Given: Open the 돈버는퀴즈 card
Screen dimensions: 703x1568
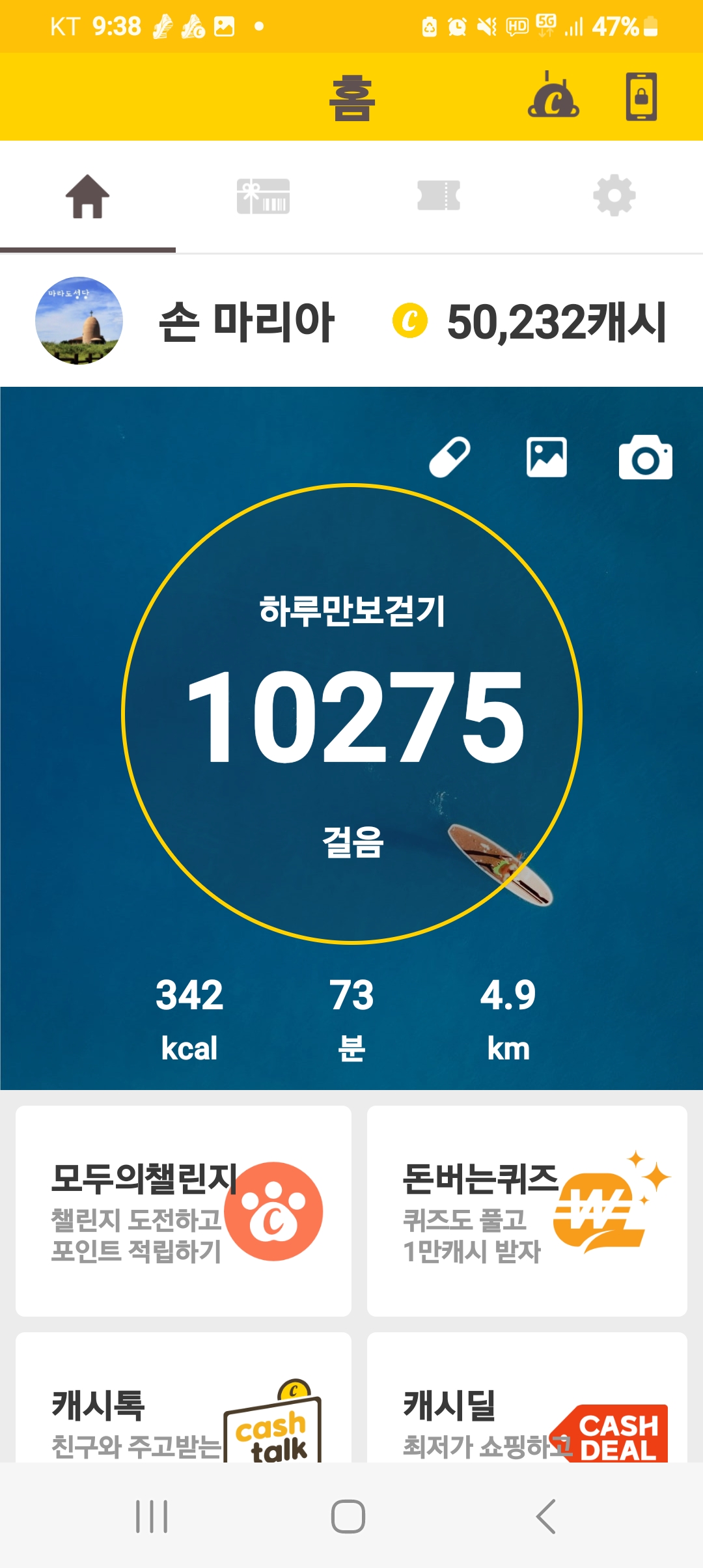Looking at the screenshot, I should pyautogui.click(x=527, y=1210).
